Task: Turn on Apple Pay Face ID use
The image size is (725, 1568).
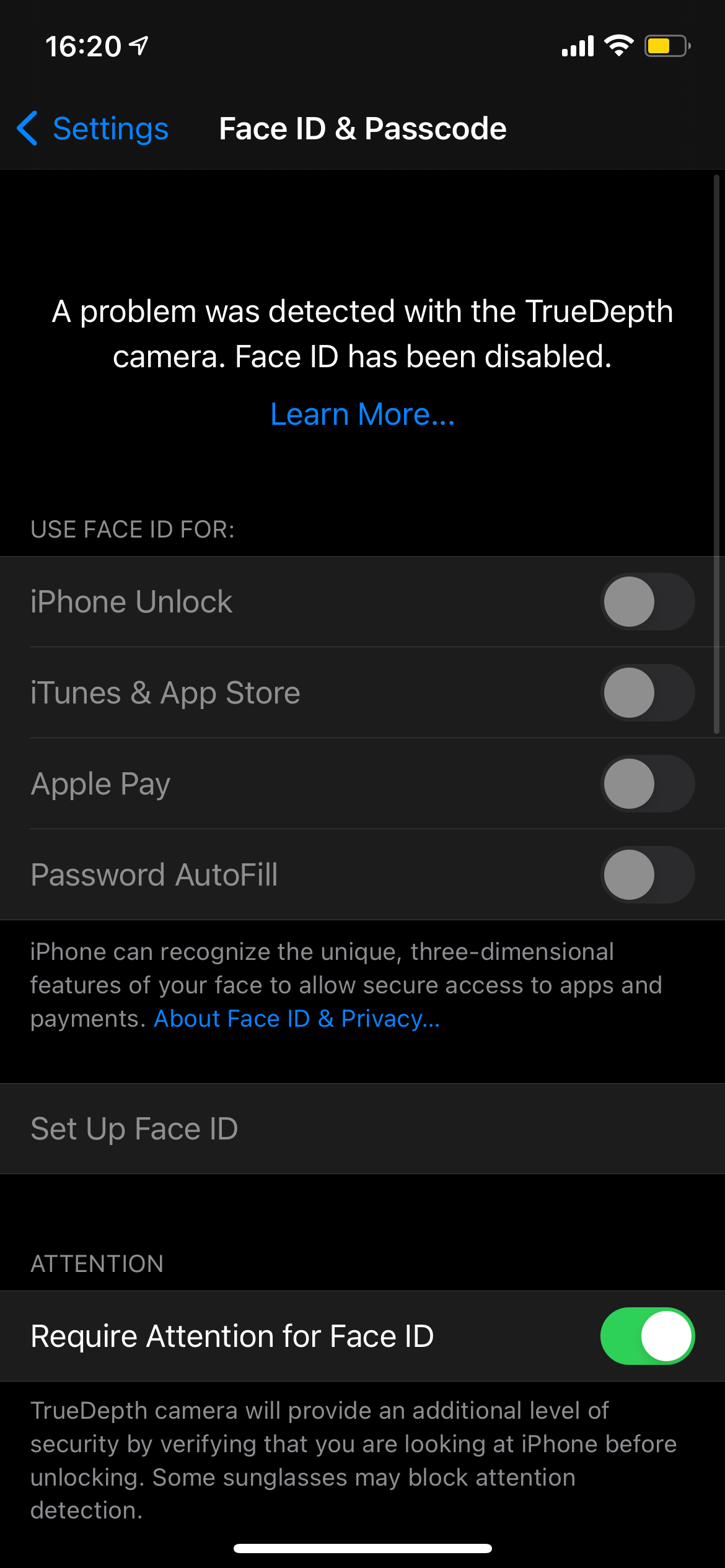Action: coord(647,783)
